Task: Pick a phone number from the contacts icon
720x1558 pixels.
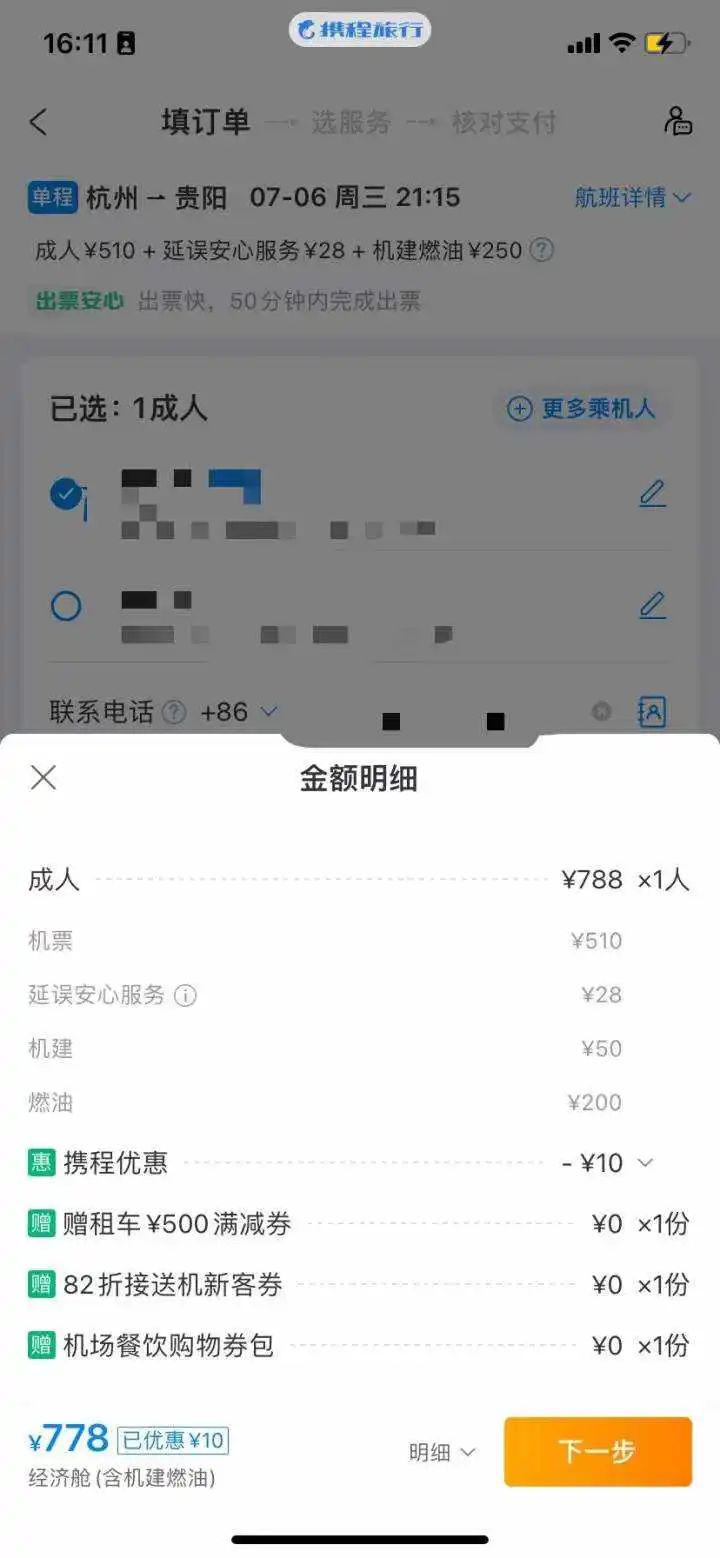Action: point(652,712)
